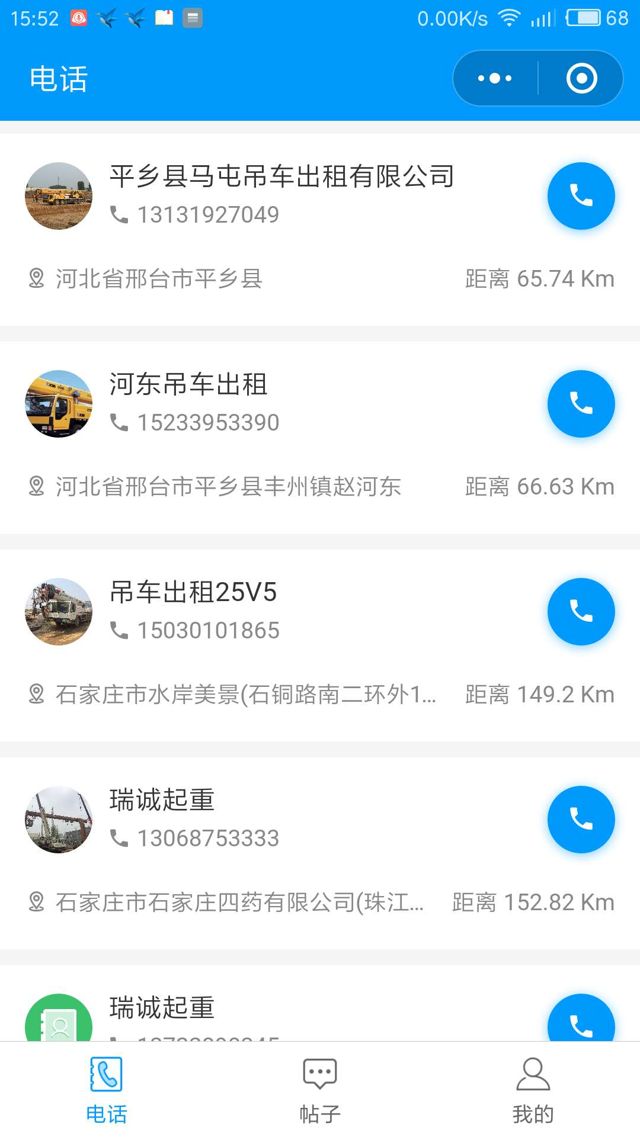Viewport: 640px width, 1137px height.
Task: Open the mini program more options menu
Action: tap(495, 78)
